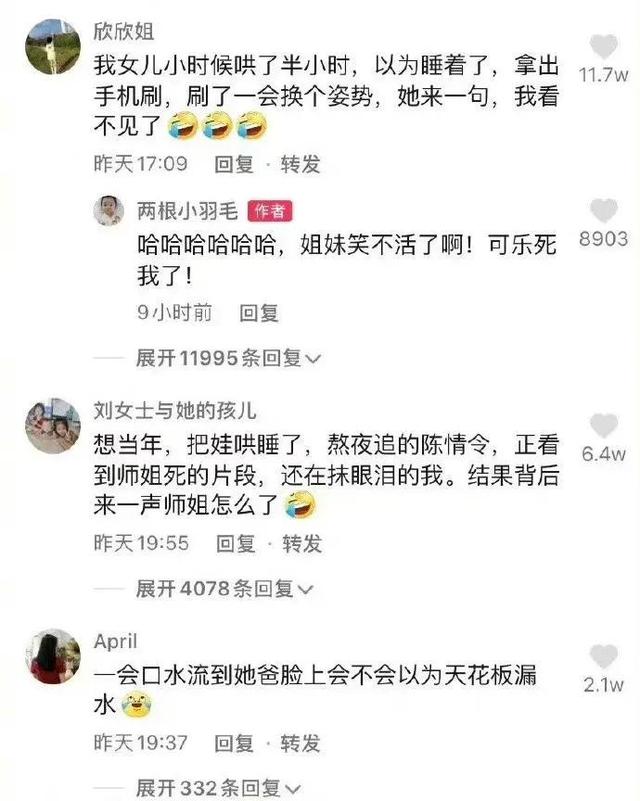
Task: Open 两根小羽毛's profile avatar
Action: pyautogui.click(x=109, y=212)
